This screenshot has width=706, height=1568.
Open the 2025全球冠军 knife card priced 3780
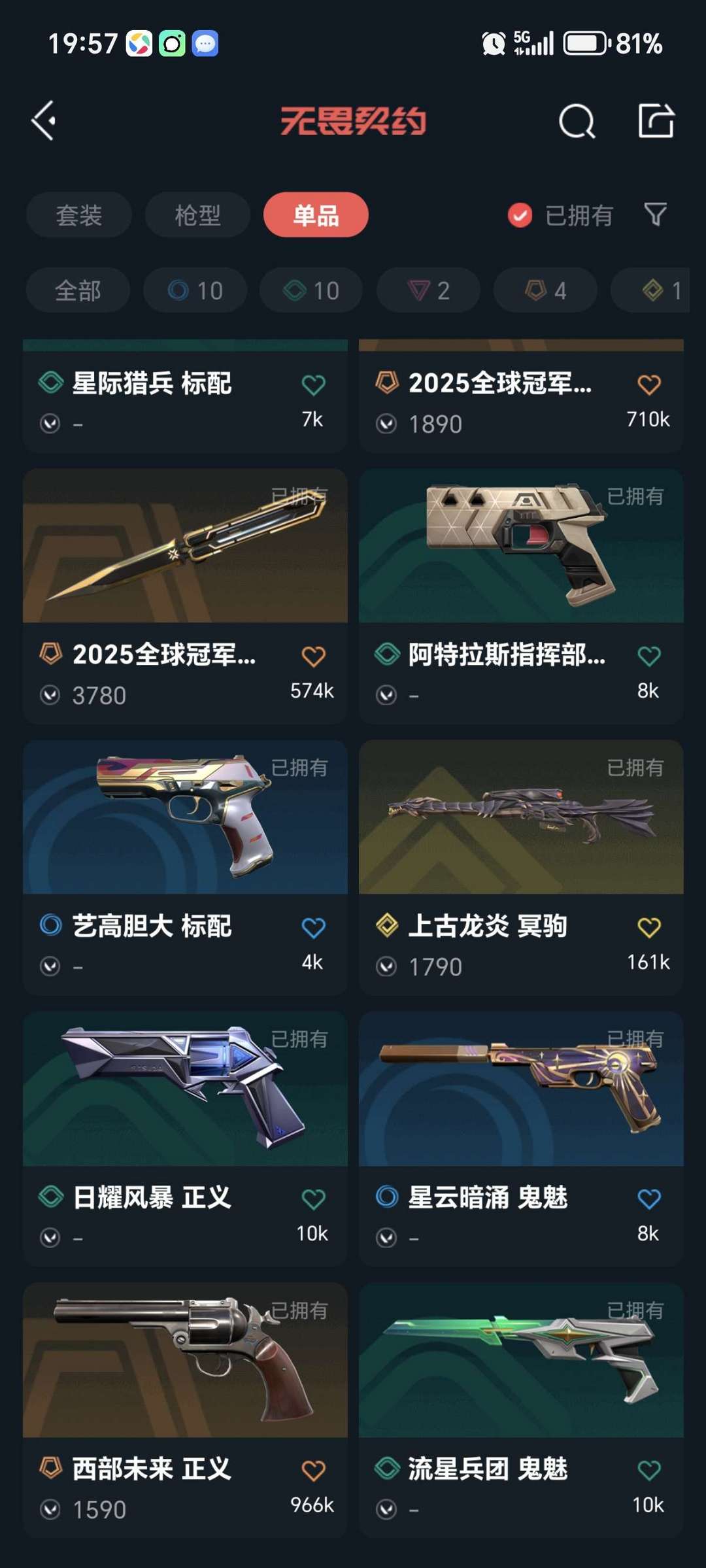185,596
